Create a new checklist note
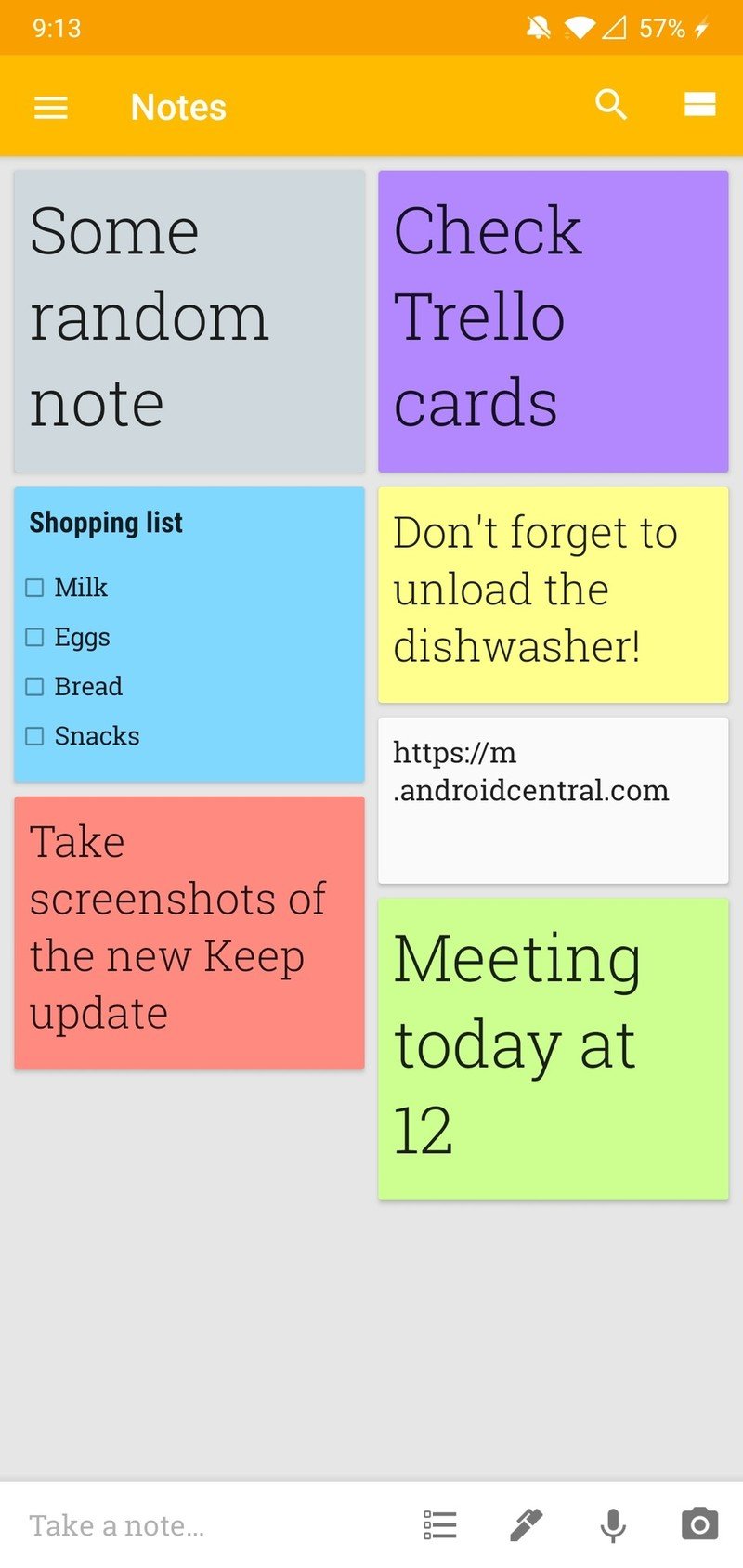This screenshot has height=1568, width=743. 440,1524
